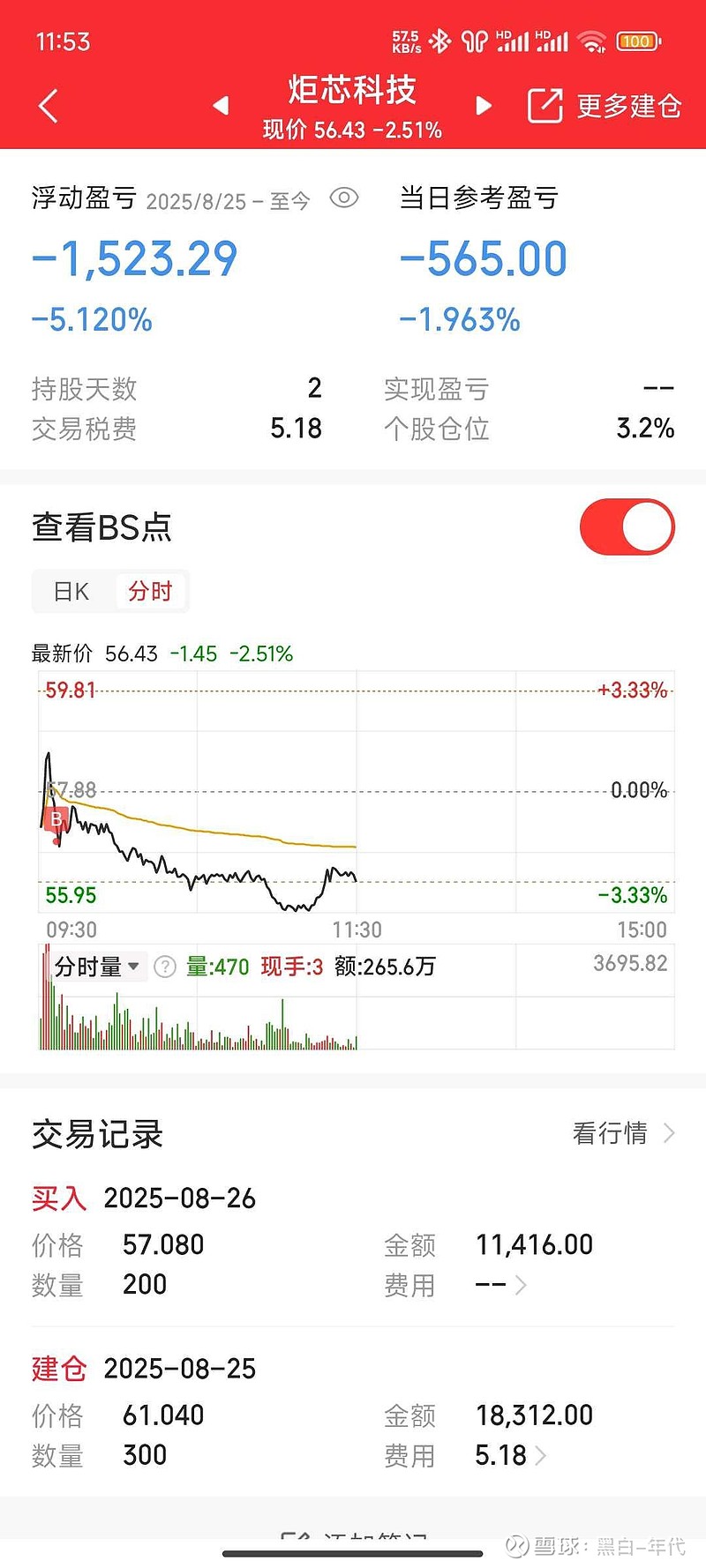Turn off the 查看BS点 switch

coord(627,527)
